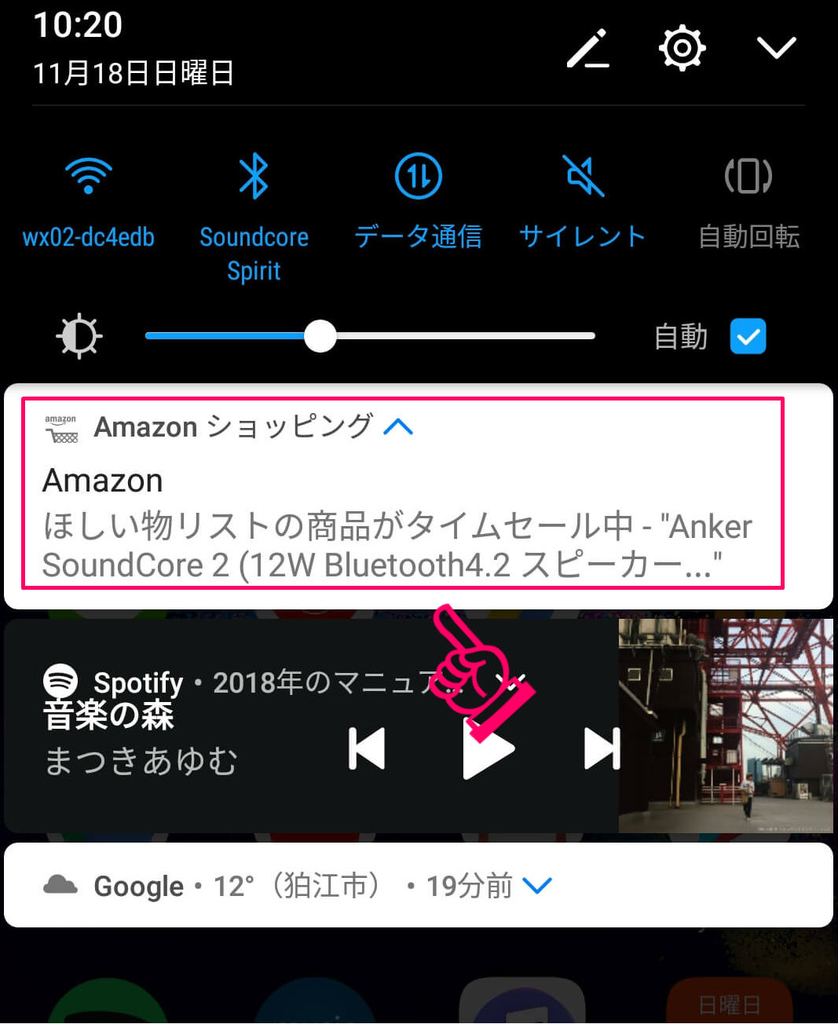The height and width of the screenshot is (1024, 838).
Task: Adjust the brightness slider
Action: click(x=321, y=338)
